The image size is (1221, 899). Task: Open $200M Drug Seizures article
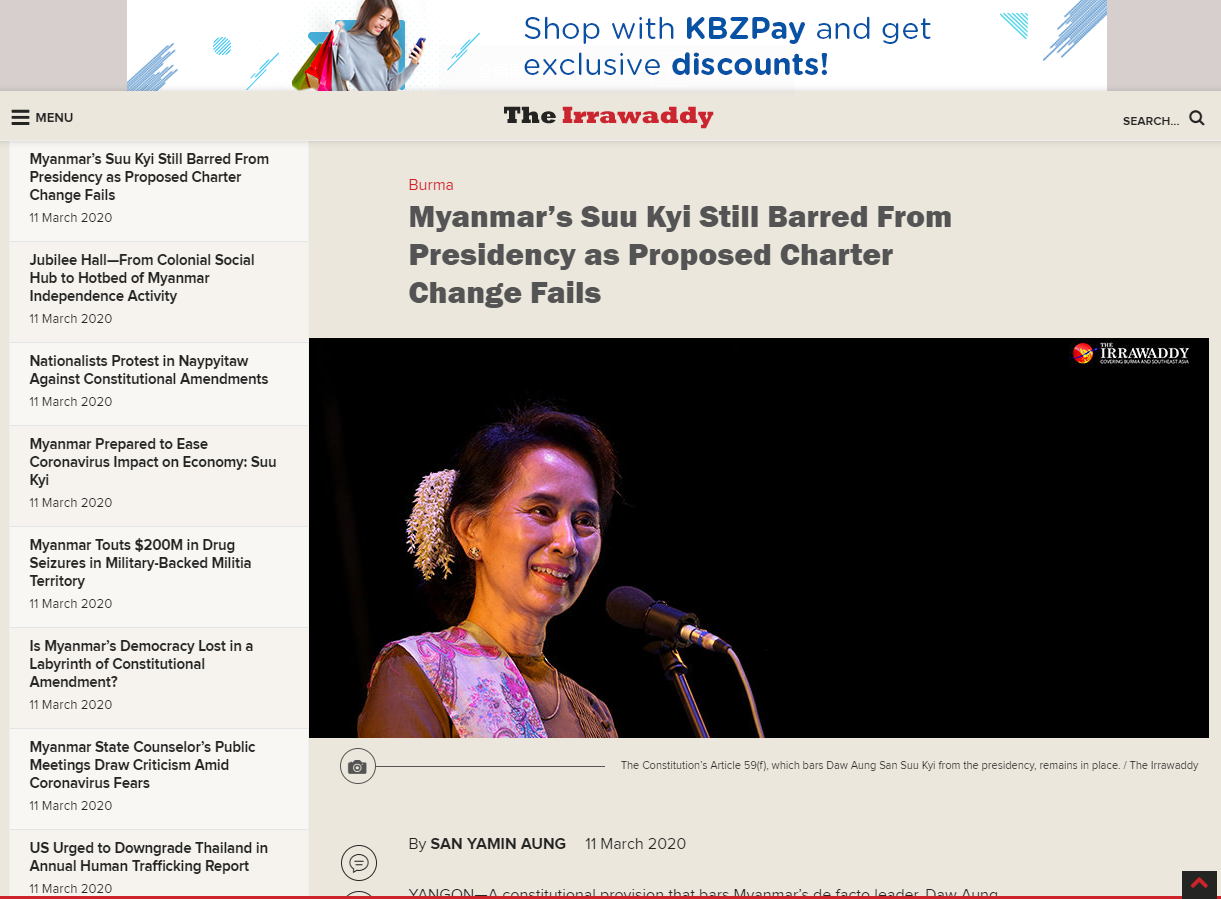(x=140, y=563)
